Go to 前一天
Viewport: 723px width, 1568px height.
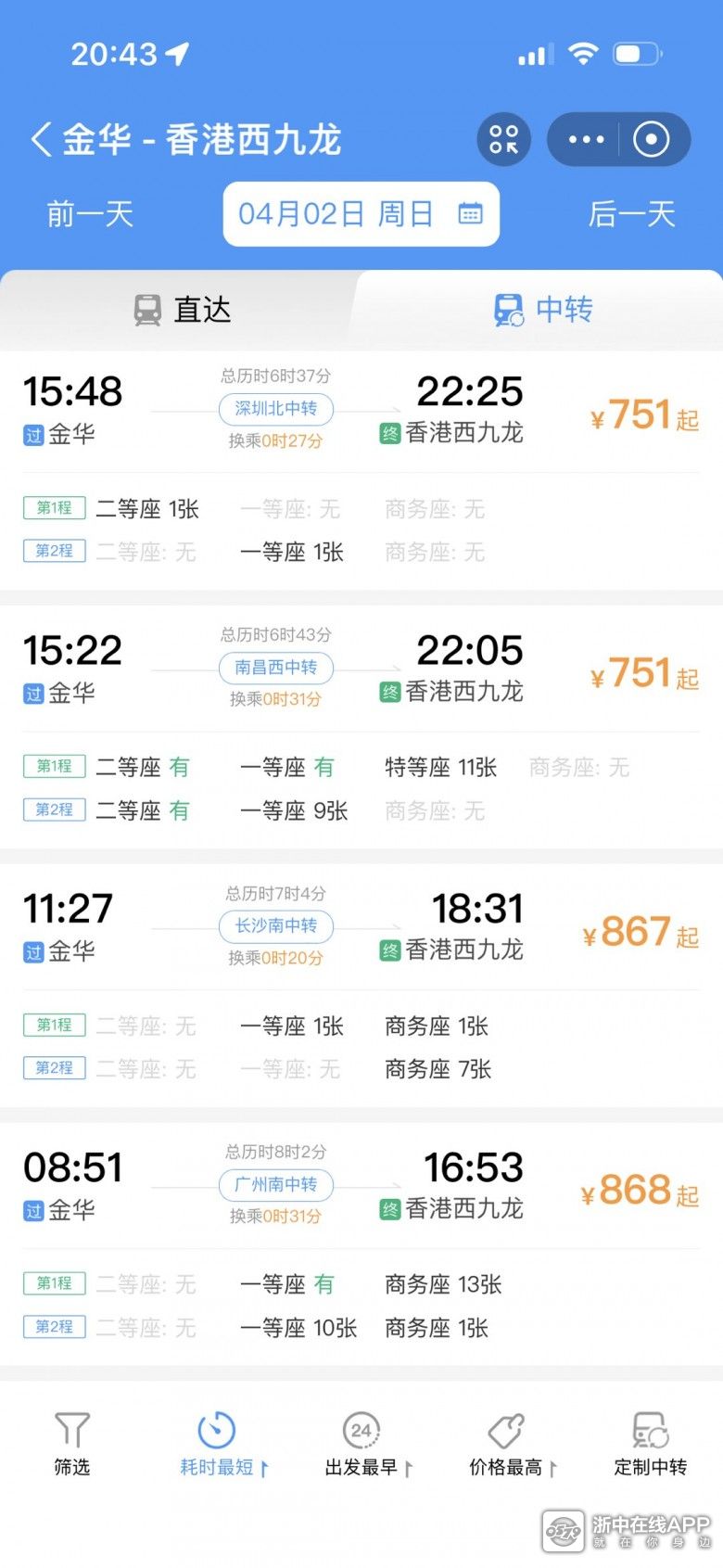[x=90, y=214]
